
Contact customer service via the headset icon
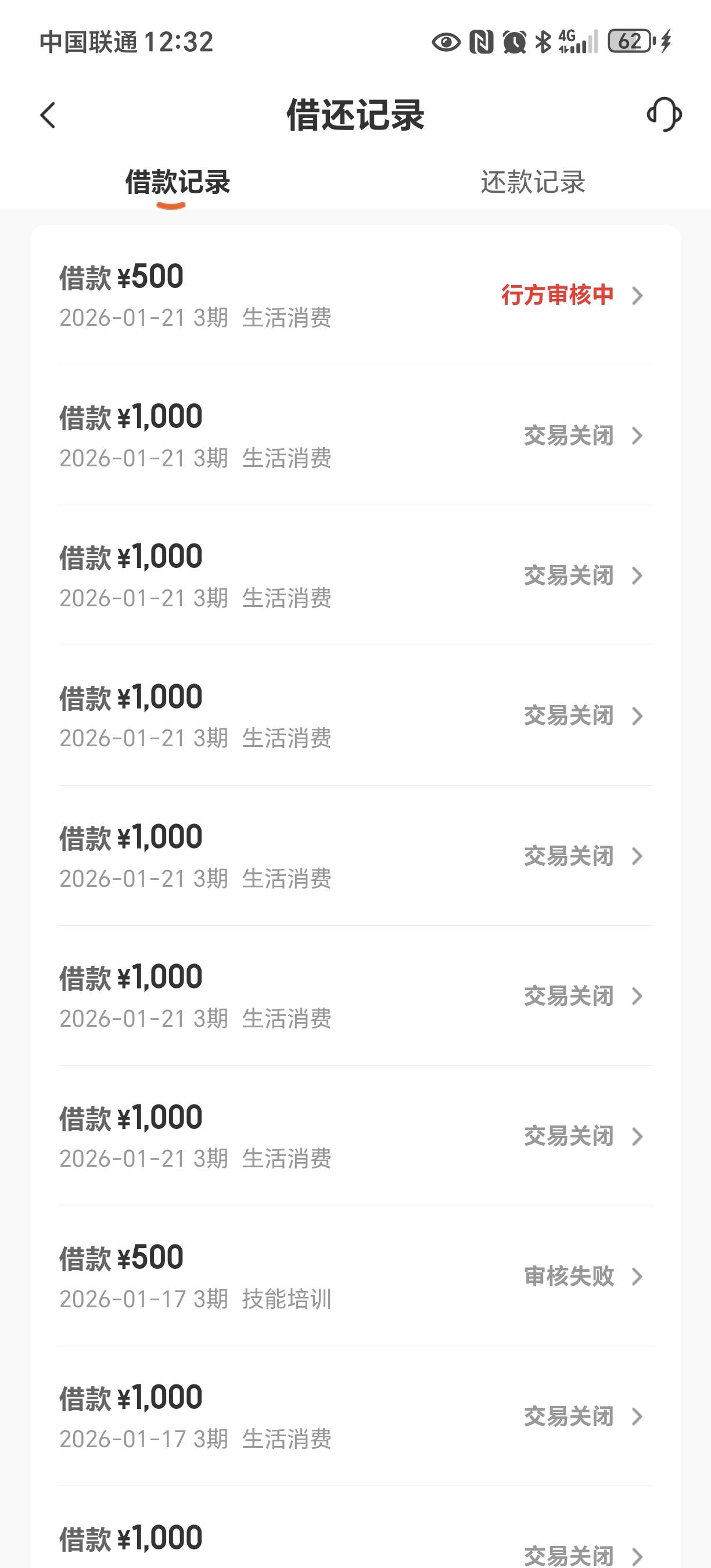pos(663,114)
